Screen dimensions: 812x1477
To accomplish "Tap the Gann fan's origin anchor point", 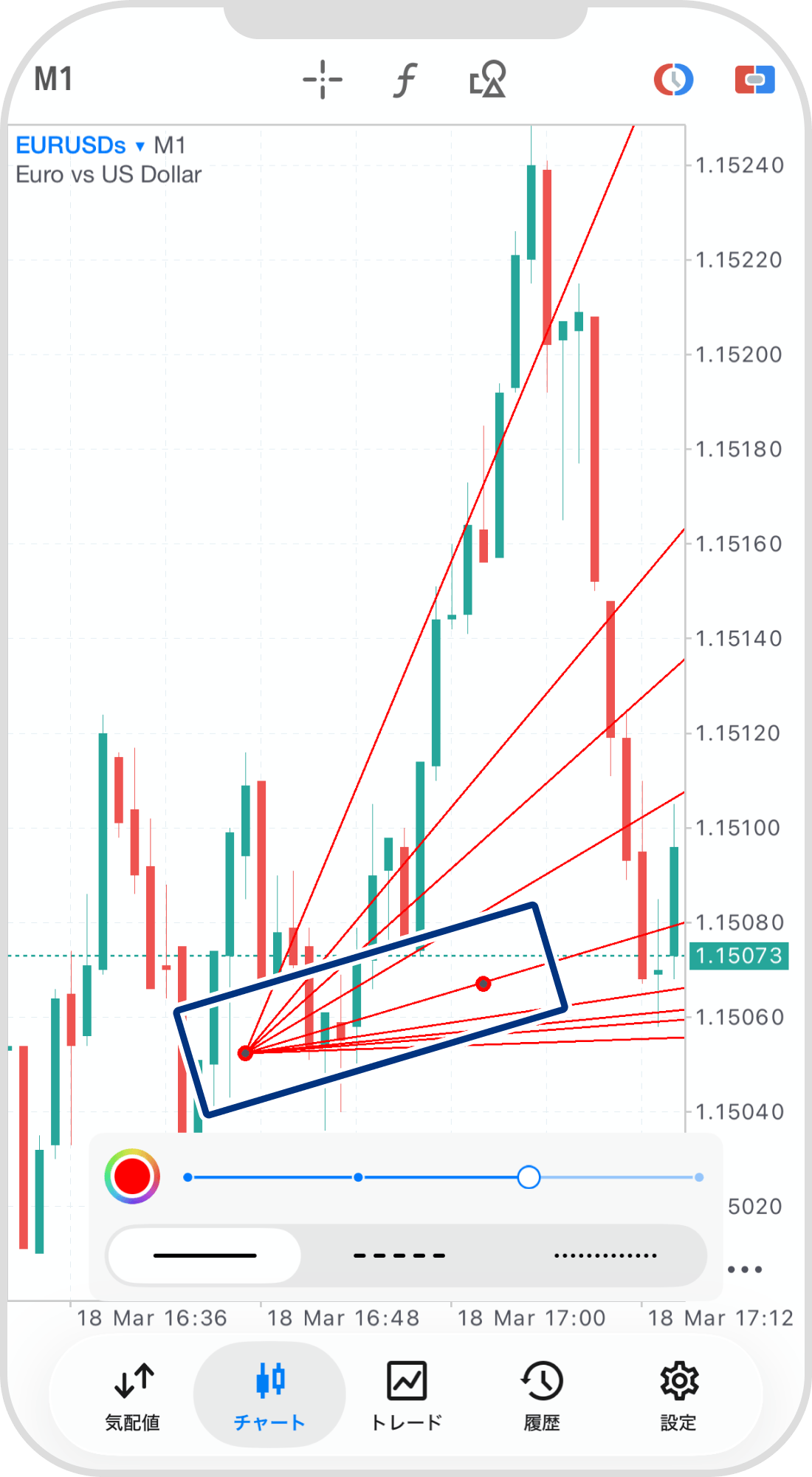I will pyautogui.click(x=246, y=1053).
